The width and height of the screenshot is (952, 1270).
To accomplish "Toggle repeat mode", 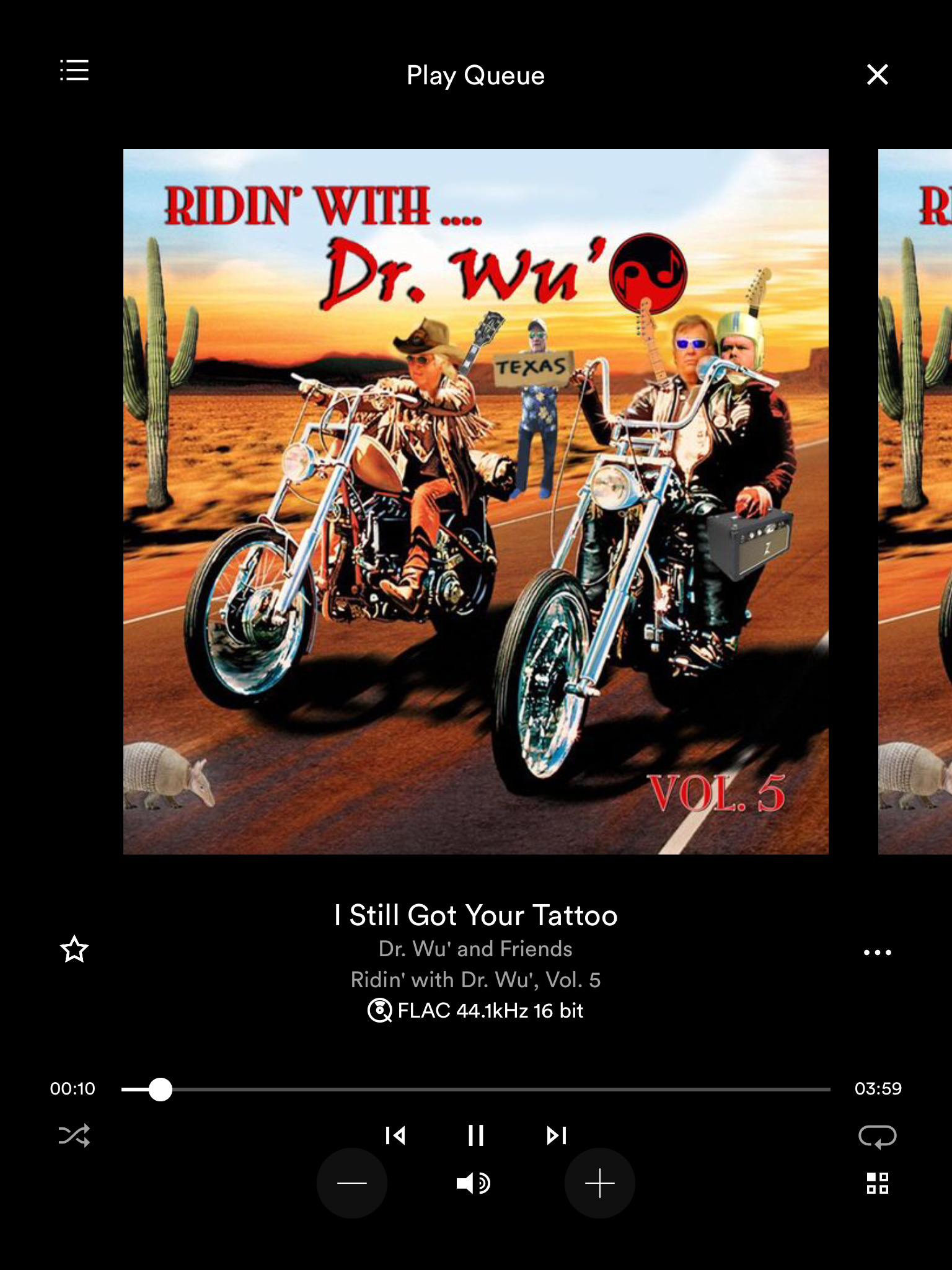I will [877, 1135].
